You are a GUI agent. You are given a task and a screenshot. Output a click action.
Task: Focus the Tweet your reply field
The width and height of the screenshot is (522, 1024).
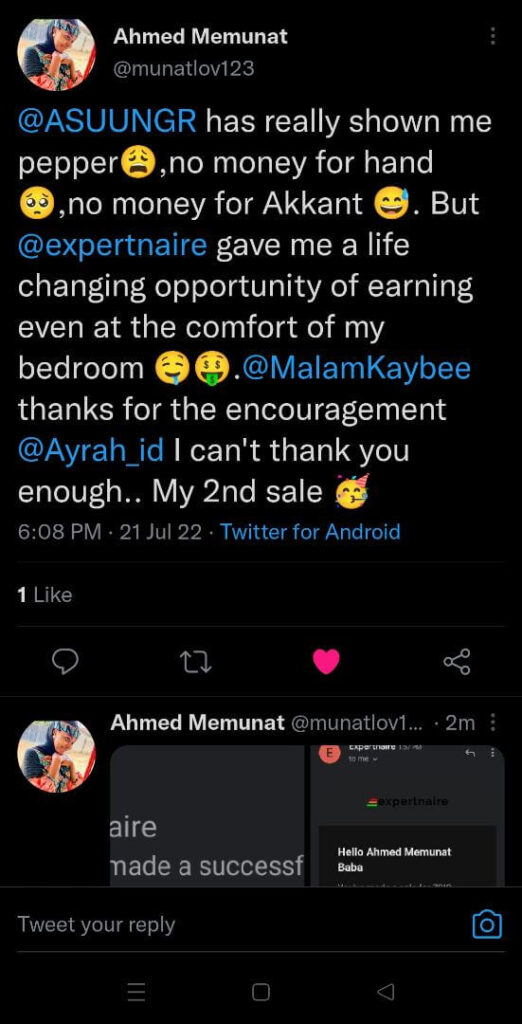[x=235, y=925]
